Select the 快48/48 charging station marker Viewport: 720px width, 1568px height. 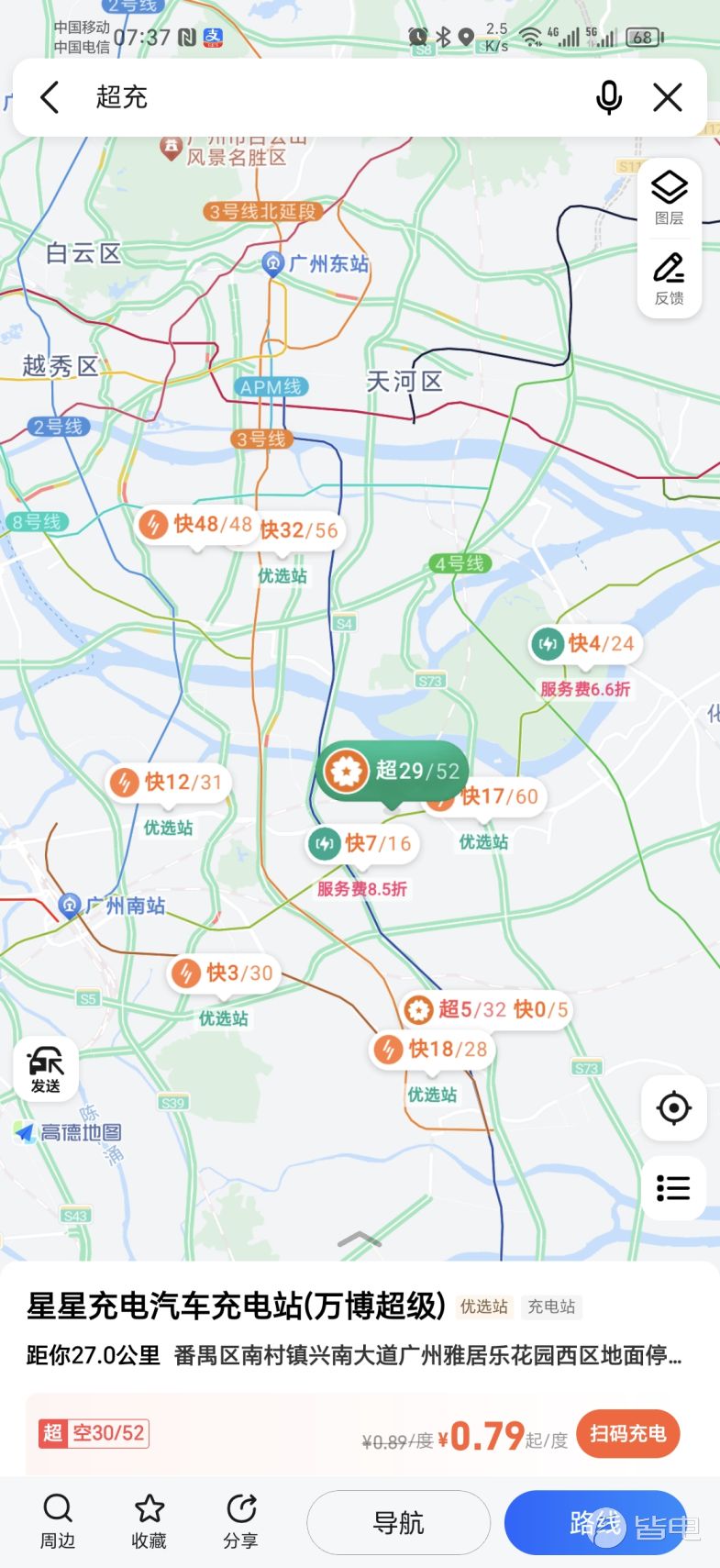coord(194,524)
